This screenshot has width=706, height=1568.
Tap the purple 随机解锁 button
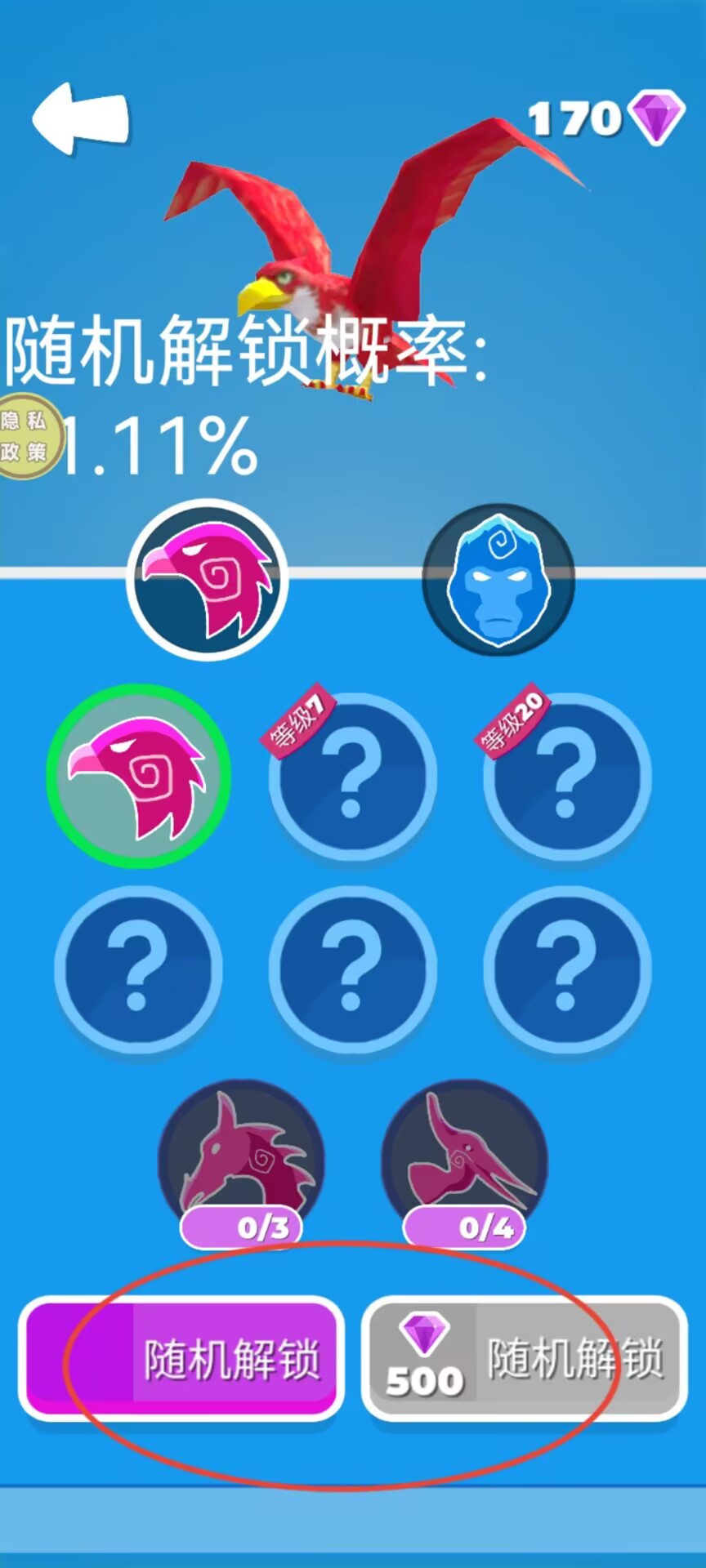pyautogui.click(x=181, y=1359)
